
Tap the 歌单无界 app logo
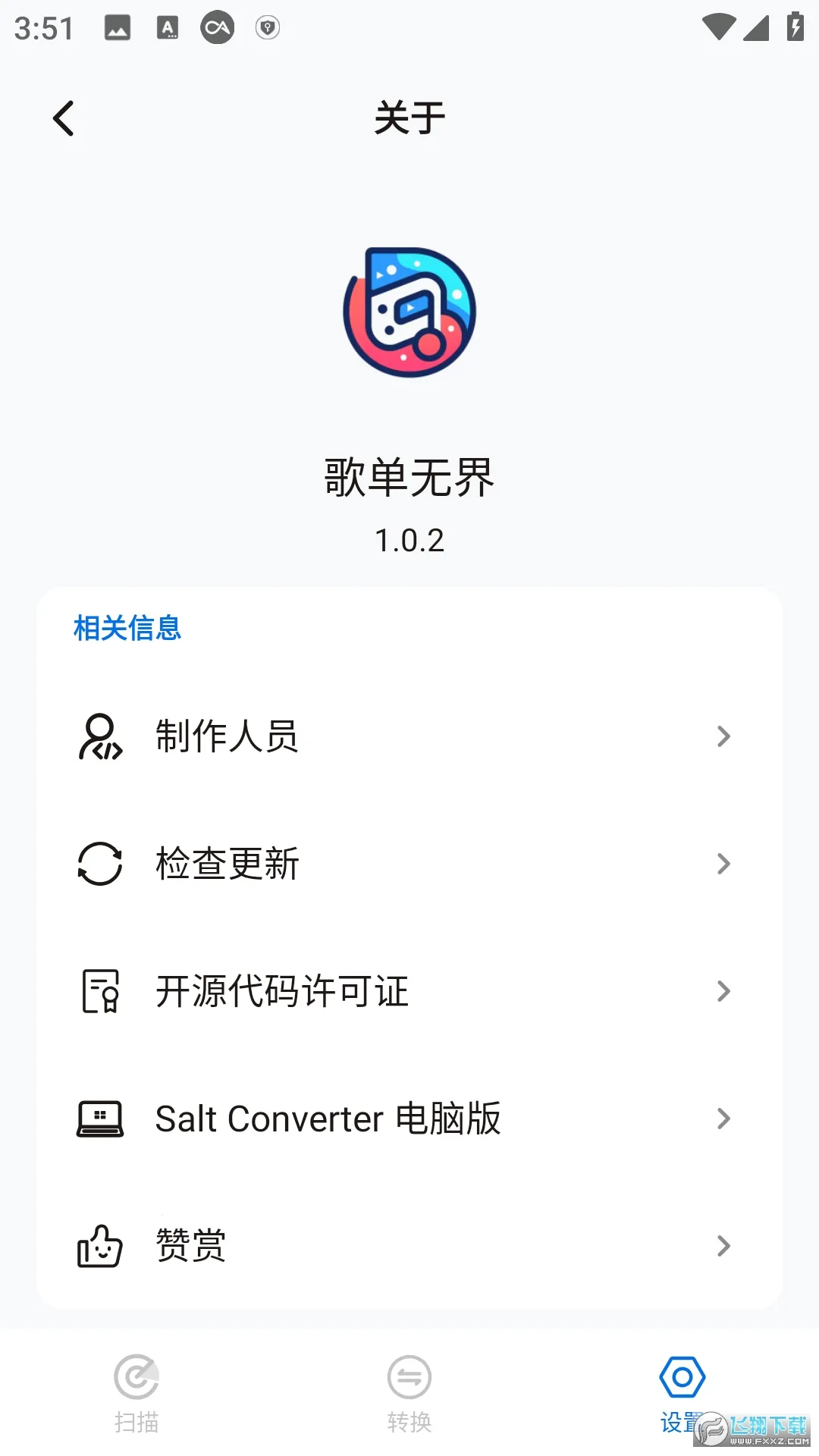pos(409,311)
